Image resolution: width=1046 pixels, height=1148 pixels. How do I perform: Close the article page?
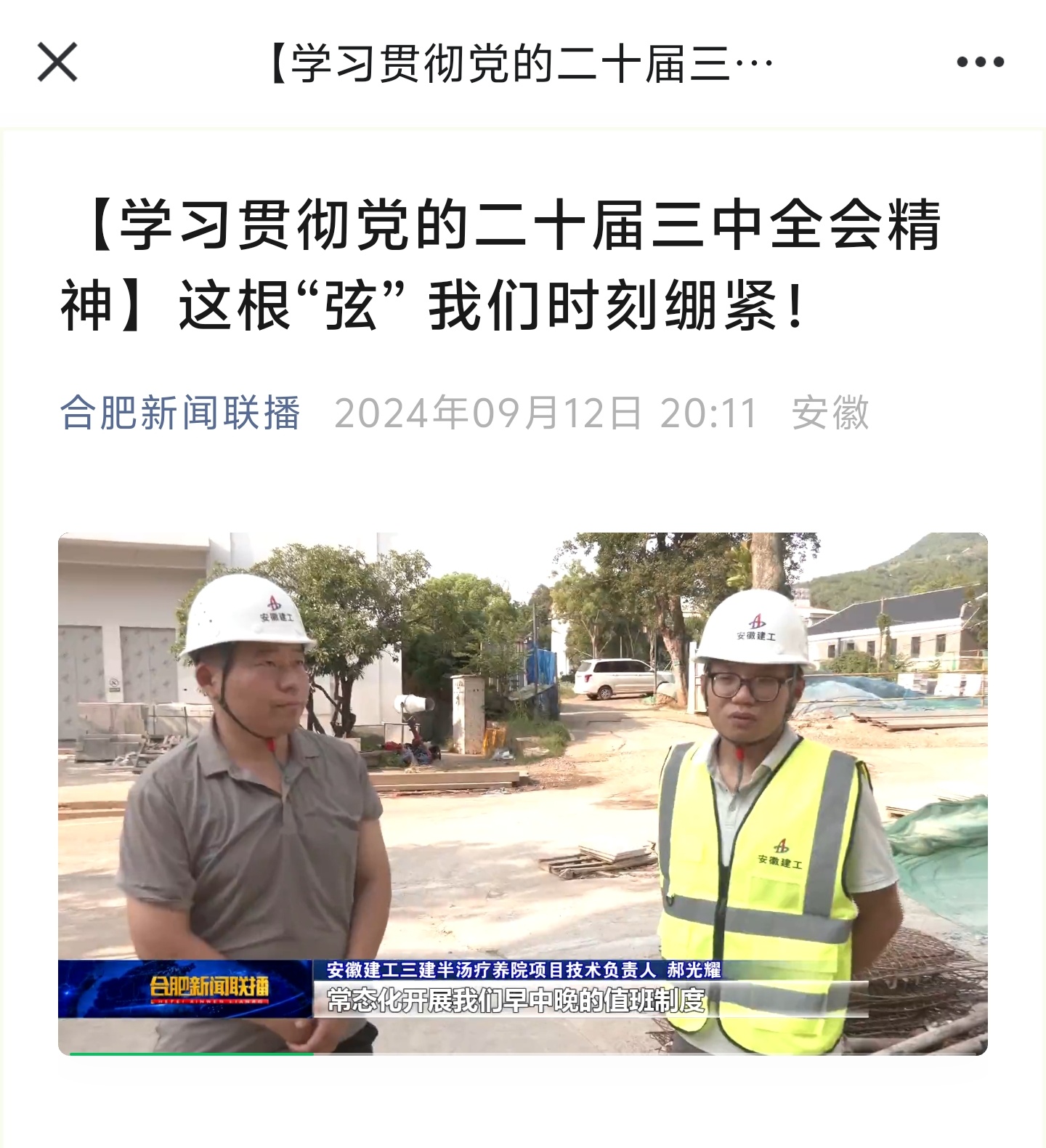click(57, 62)
